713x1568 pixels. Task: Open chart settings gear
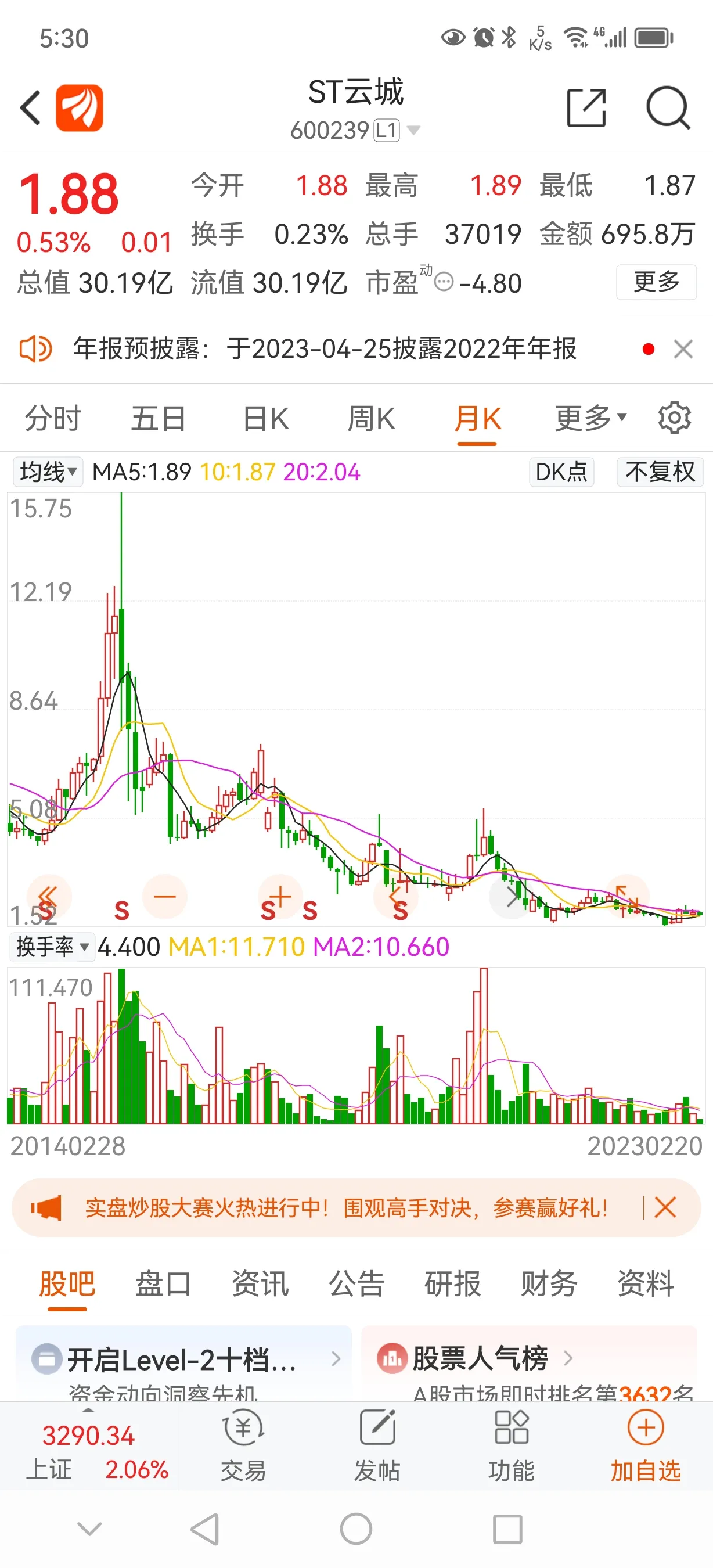pos(674,418)
